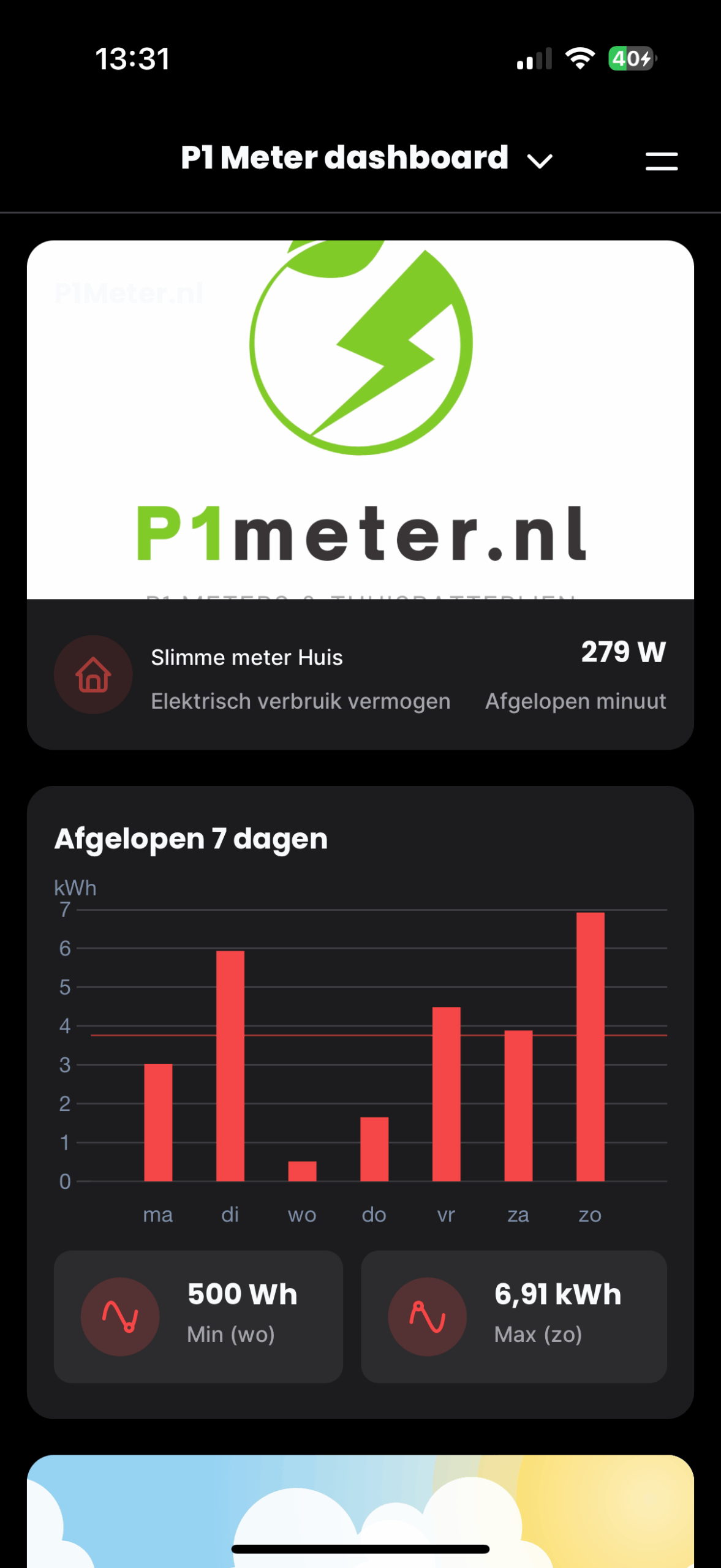The height and width of the screenshot is (1568, 721).
Task: Open the Afgelopen 7 dagen chart card
Action: tap(360, 1041)
